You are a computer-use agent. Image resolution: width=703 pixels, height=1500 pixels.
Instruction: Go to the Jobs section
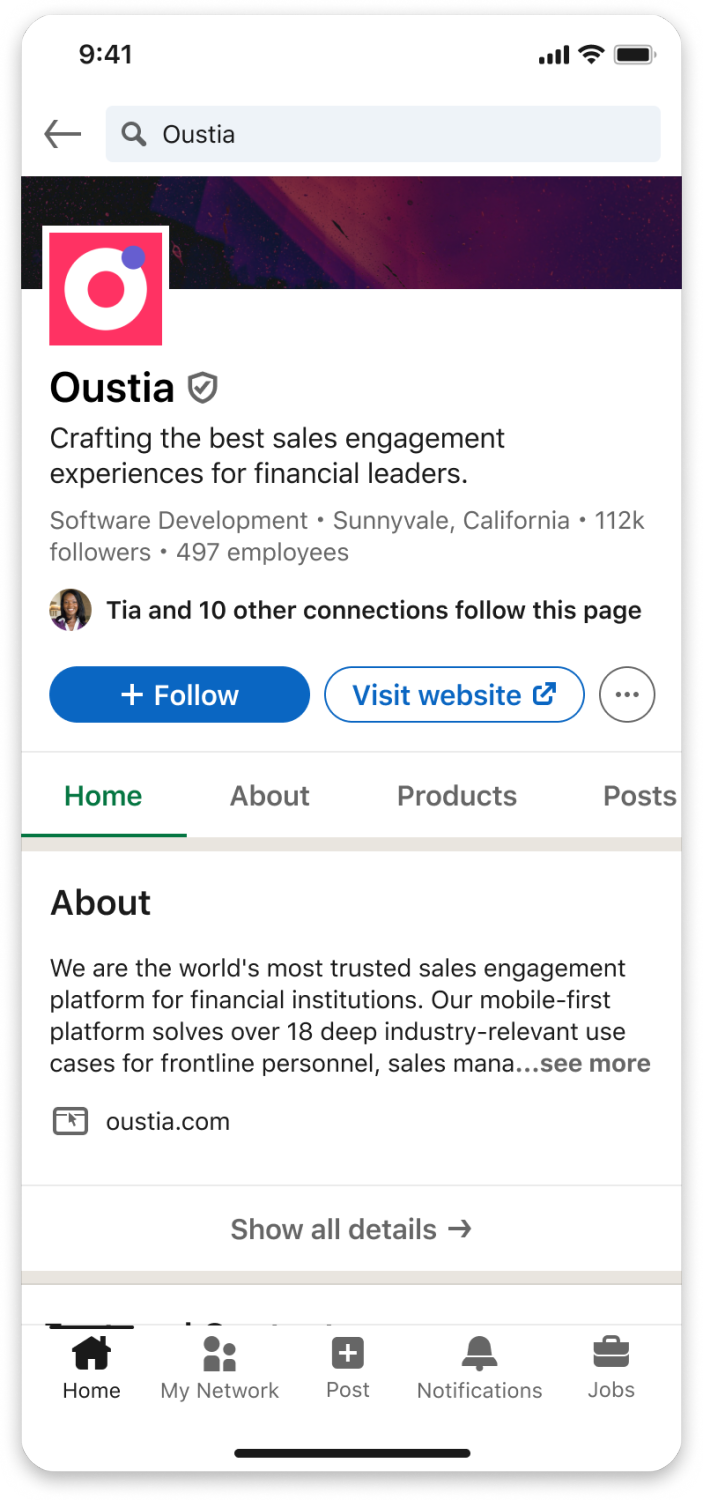(611, 1369)
